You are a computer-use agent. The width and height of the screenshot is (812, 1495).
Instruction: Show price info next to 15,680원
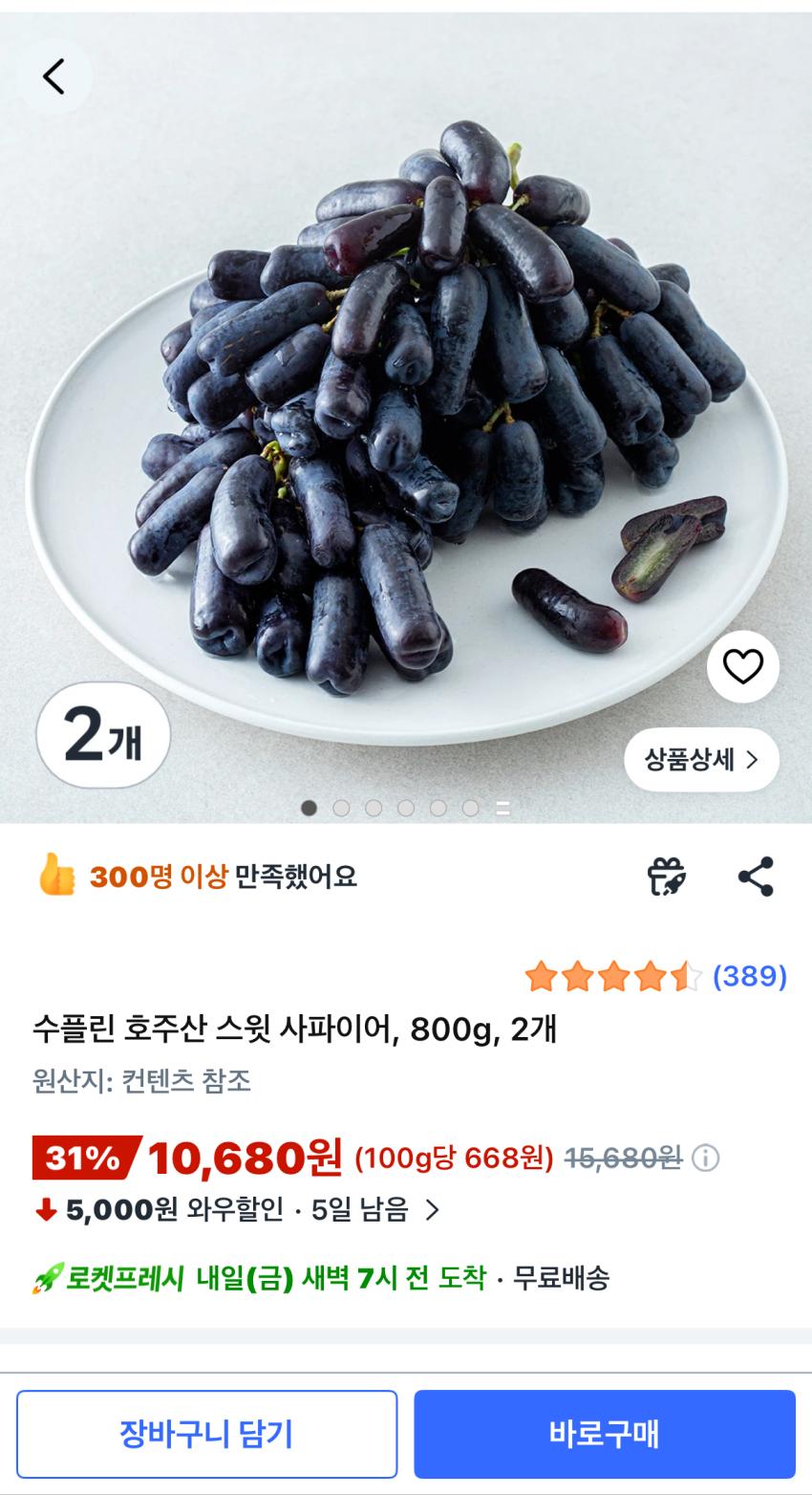(x=705, y=1159)
